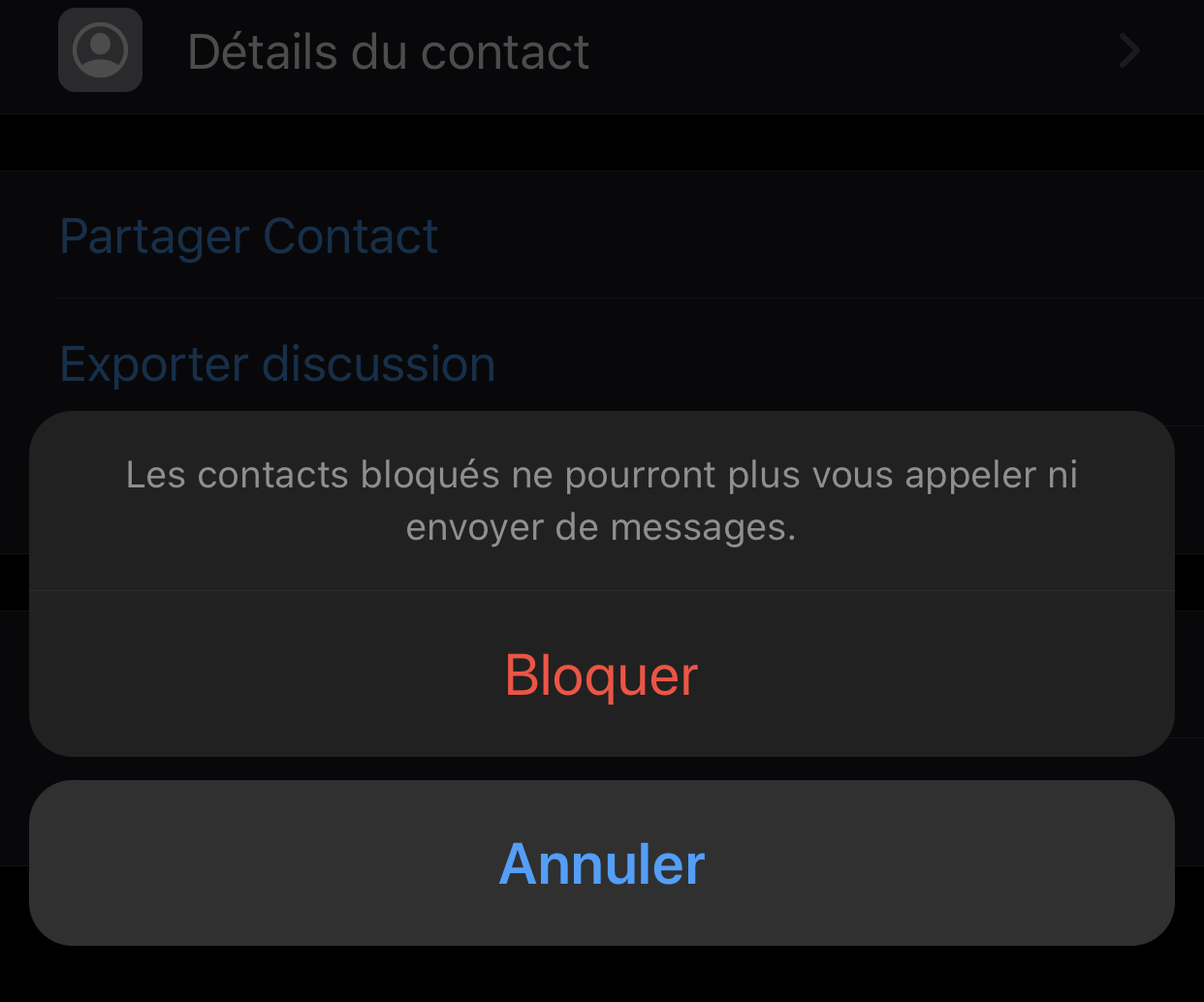Confirm blocking with the Bloquer button
Screen dimensions: 1204x1002
click(601, 675)
